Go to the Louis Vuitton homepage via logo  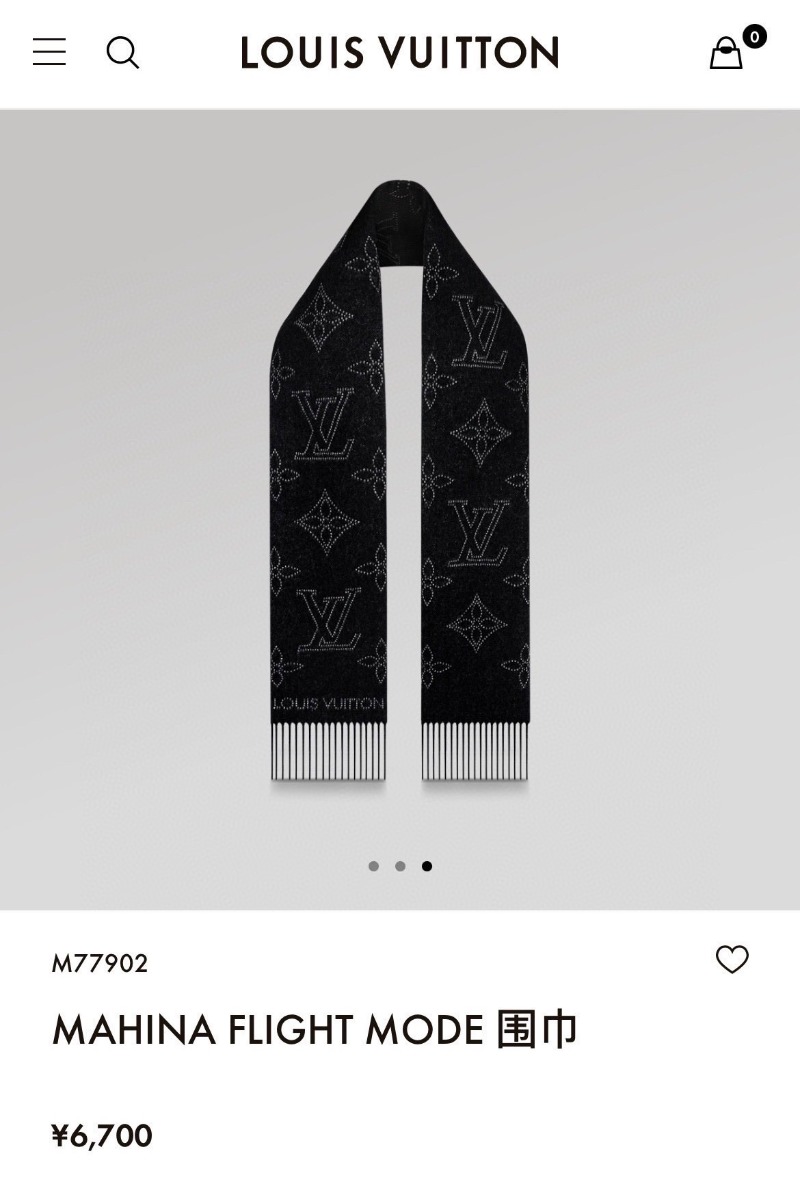400,52
